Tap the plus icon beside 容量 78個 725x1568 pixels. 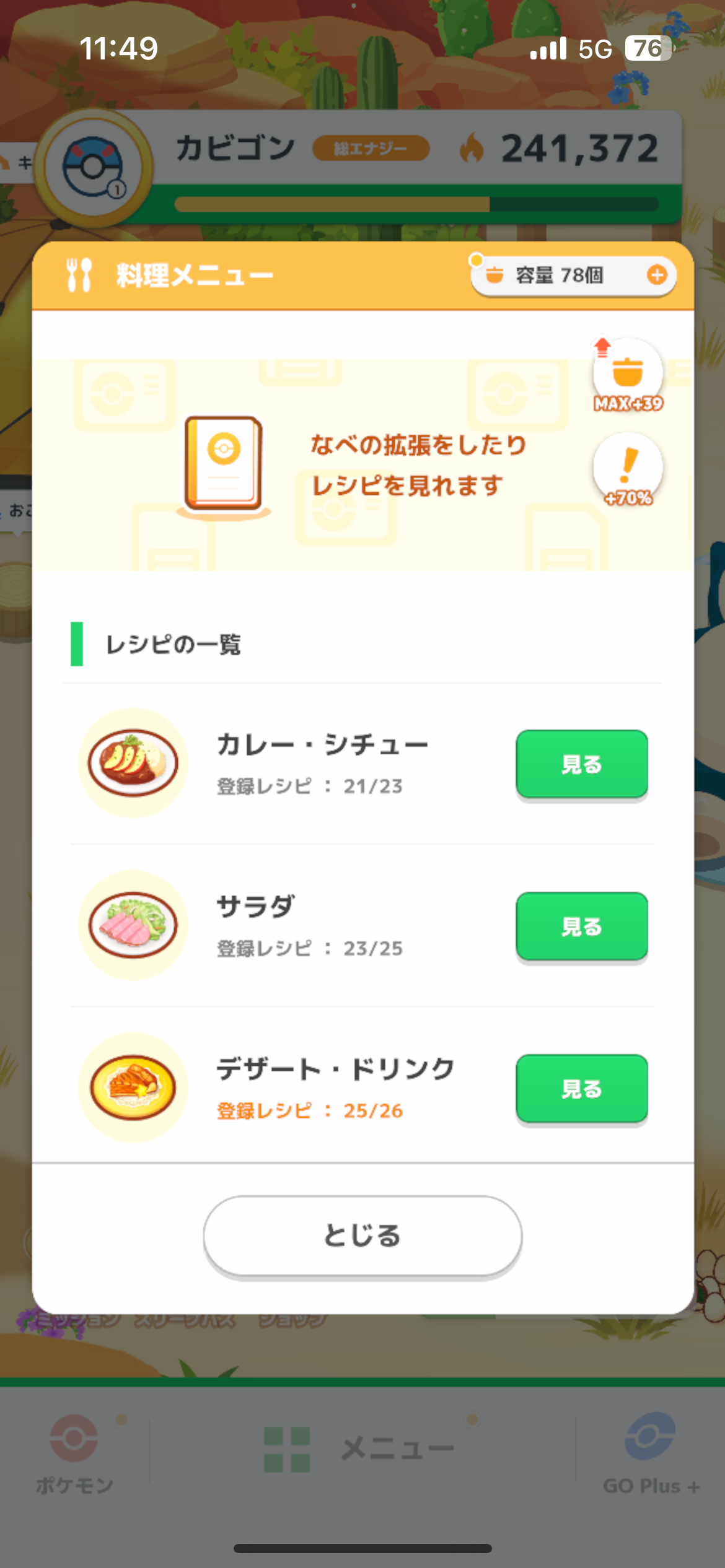pos(657,274)
